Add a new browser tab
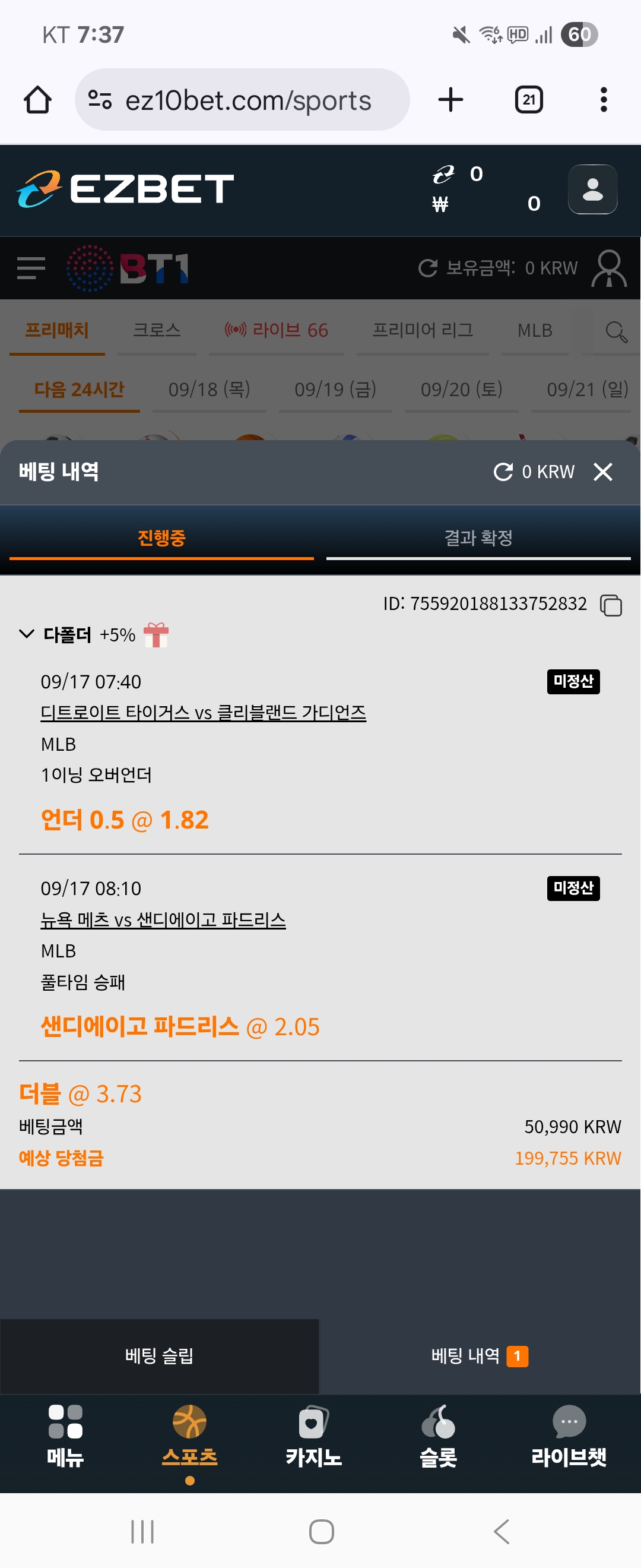641x1568 pixels. (x=450, y=100)
